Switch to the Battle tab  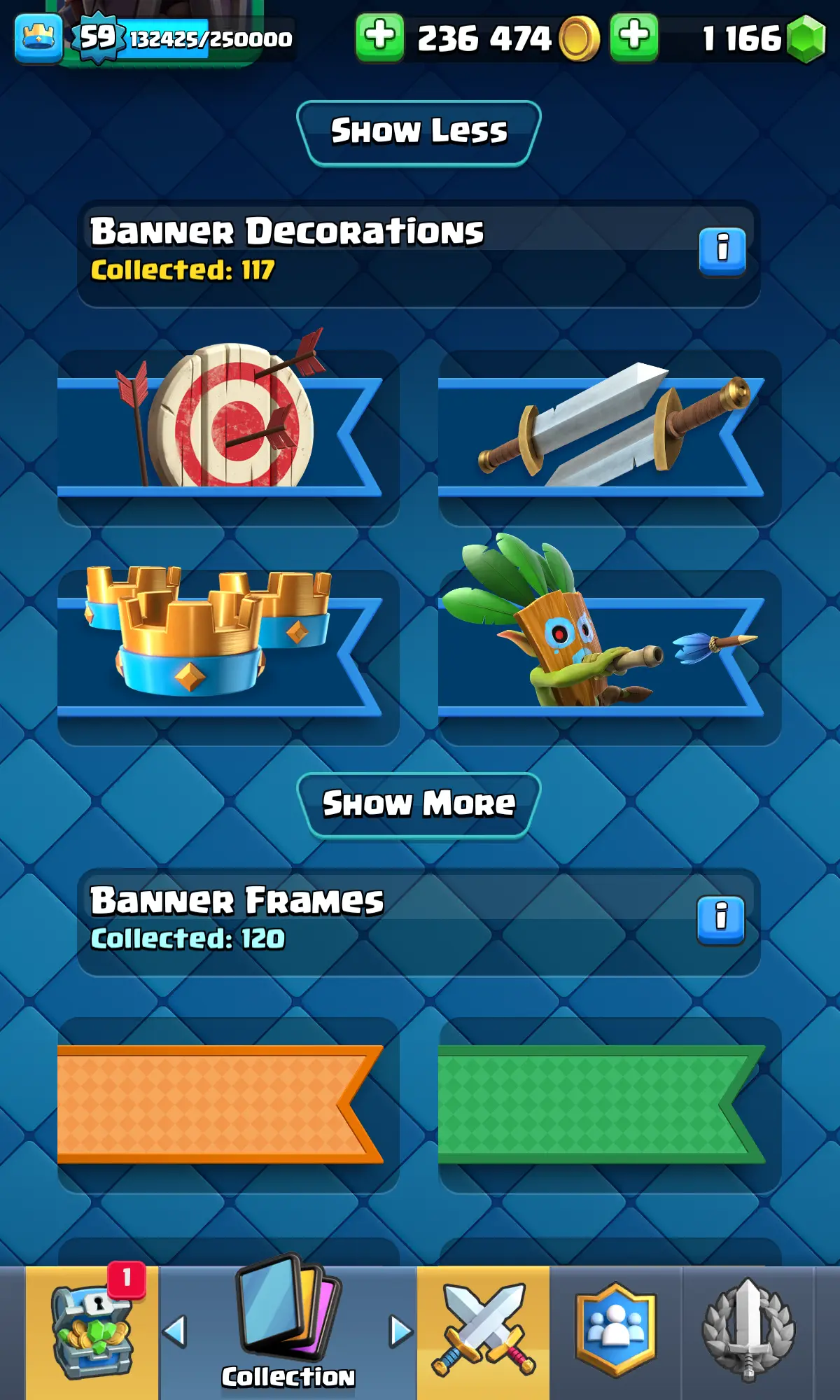pos(483,1331)
